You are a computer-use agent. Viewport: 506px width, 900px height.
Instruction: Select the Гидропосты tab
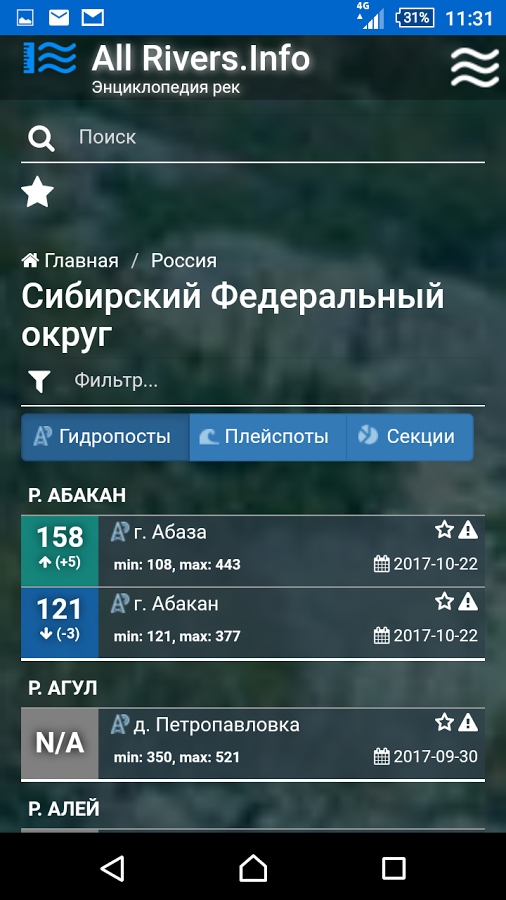(105, 437)
